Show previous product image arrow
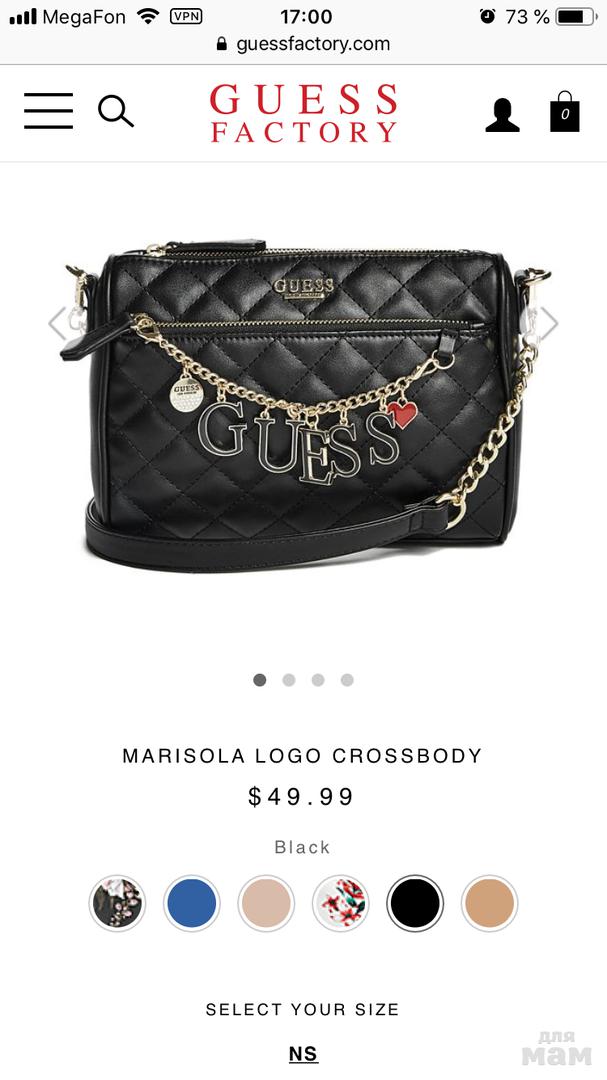This screenshot has width=607, height=1080. [57, 323]
